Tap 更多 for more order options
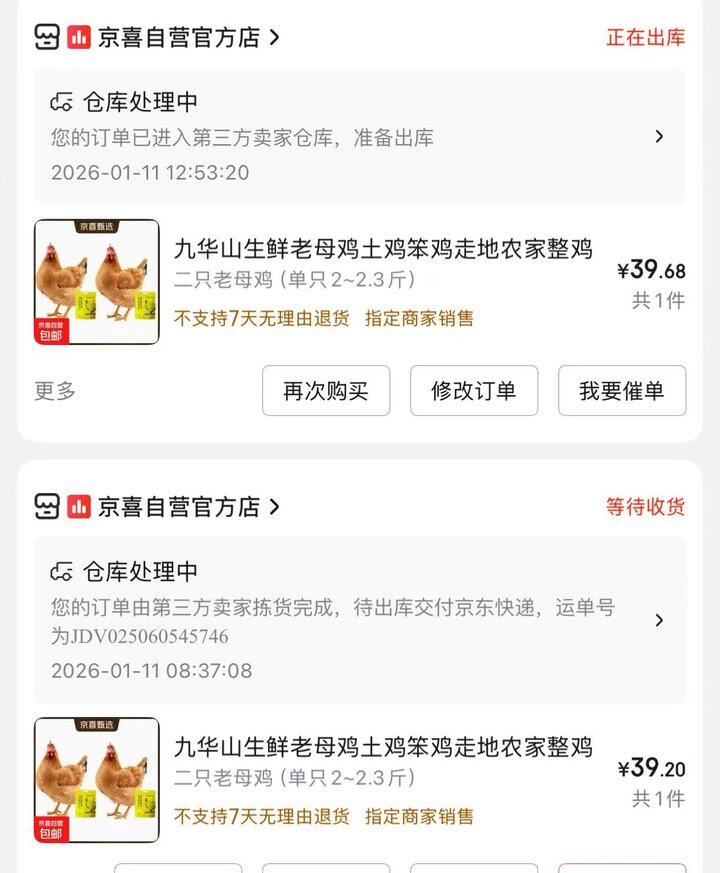720x873 pixels. pos(55,391)
